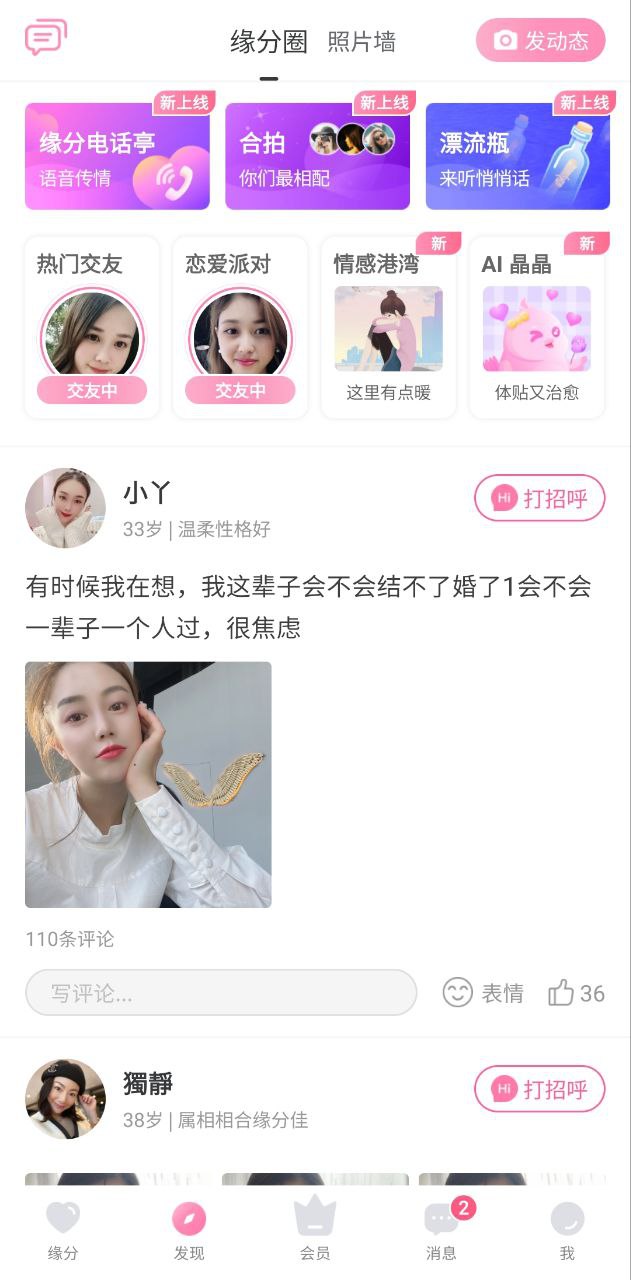631x1280 pixels.
Task: Go to the 缘分 tab
Action: (x=63, y=1231)
